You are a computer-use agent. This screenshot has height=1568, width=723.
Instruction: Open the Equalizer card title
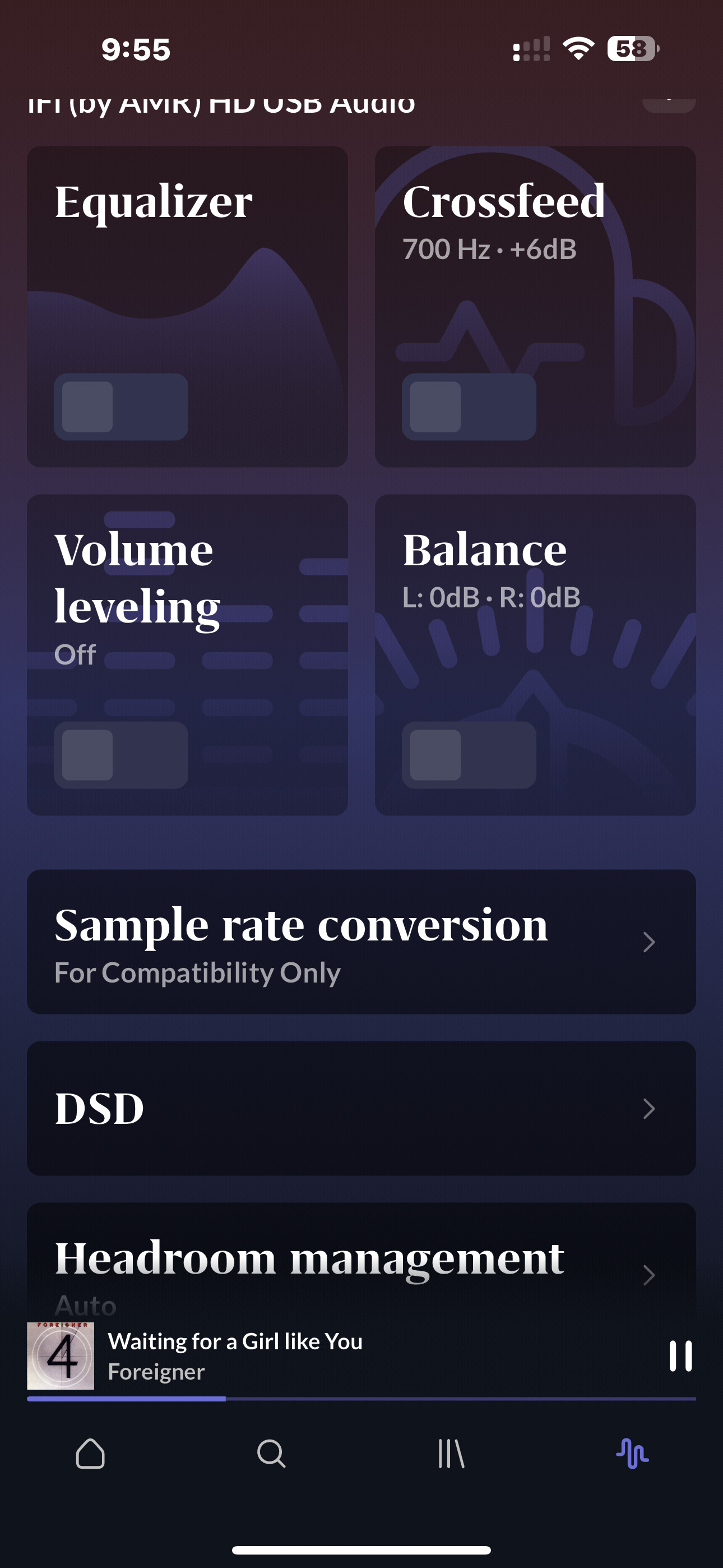click(154, 201)
